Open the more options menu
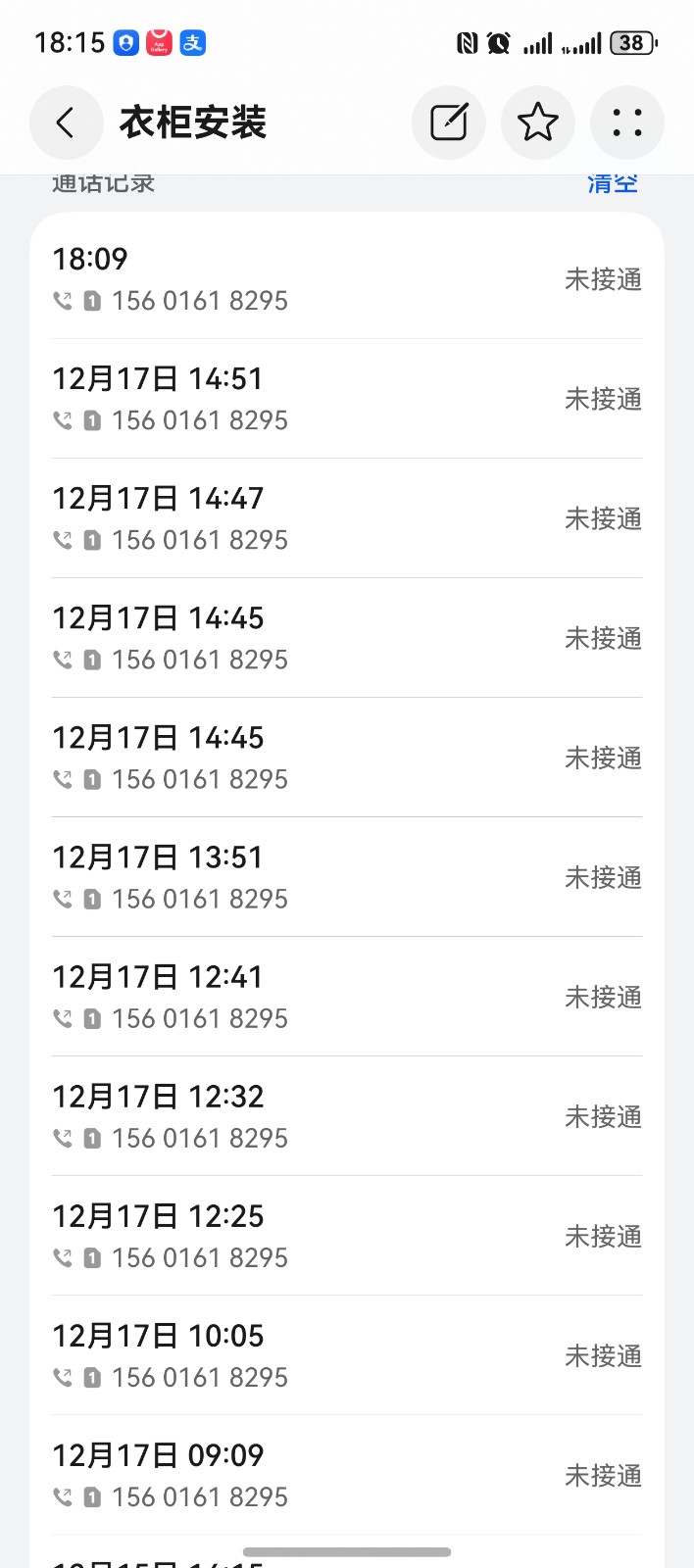 [627, 123]
